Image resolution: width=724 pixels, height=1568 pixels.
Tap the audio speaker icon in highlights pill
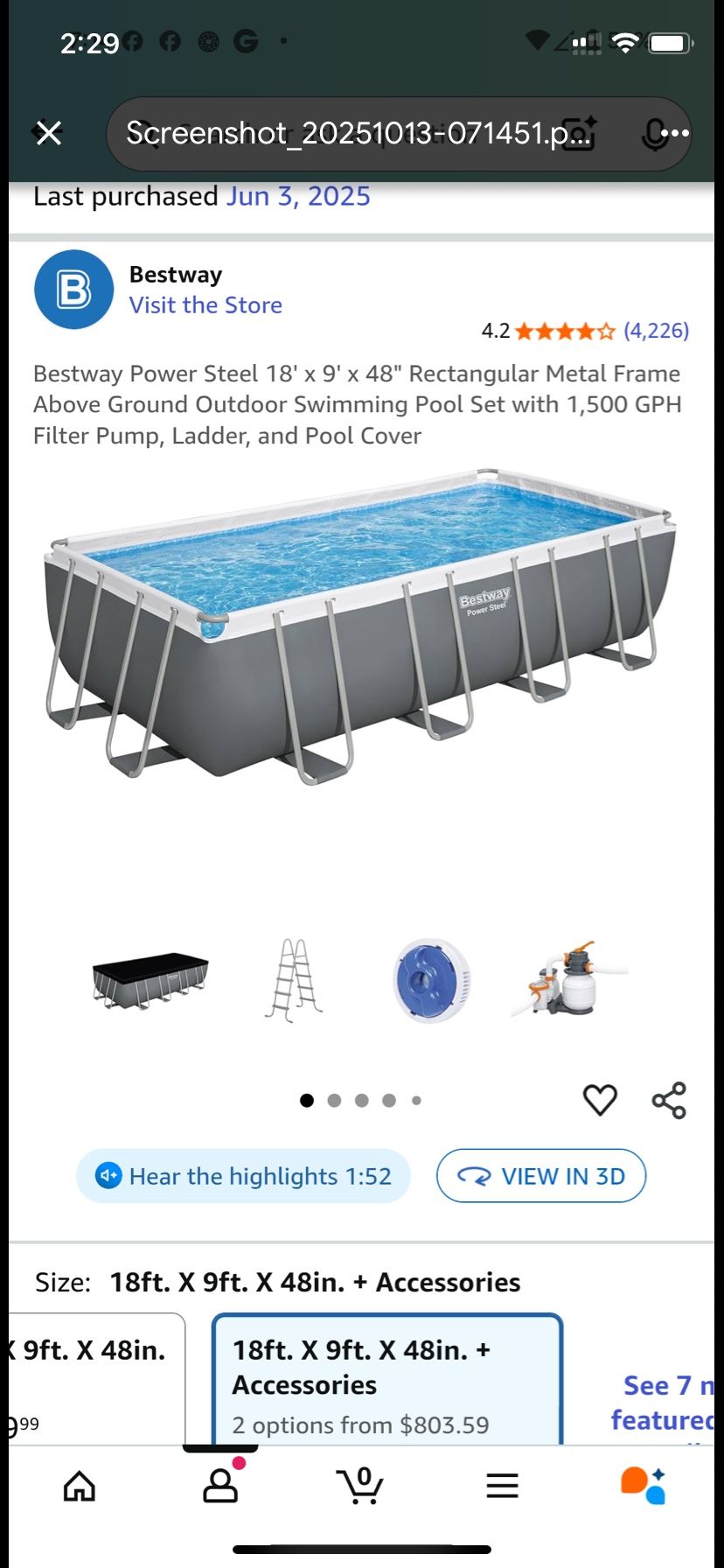point(108,1176)
